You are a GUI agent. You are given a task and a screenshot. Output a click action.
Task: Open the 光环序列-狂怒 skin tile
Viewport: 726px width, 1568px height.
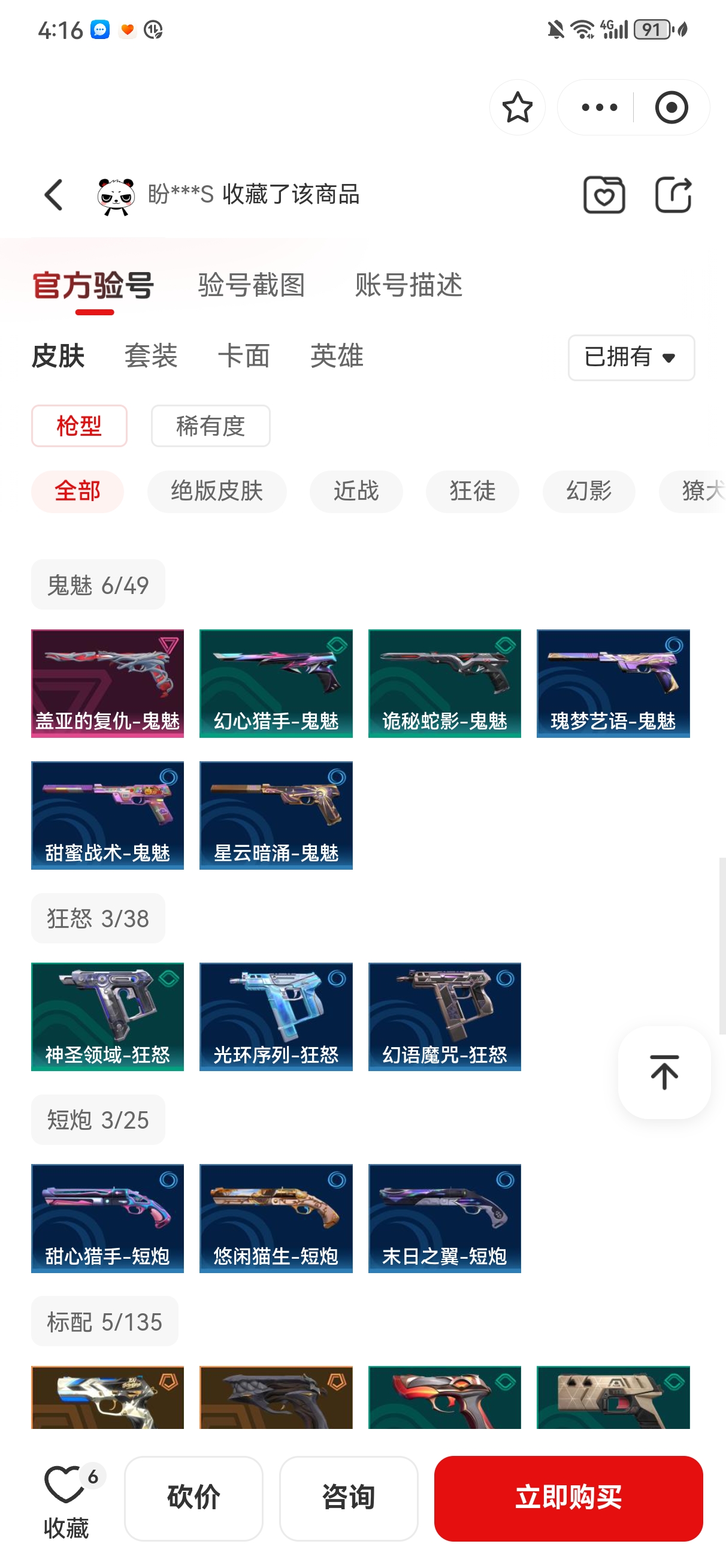[x=276, y=1016]
